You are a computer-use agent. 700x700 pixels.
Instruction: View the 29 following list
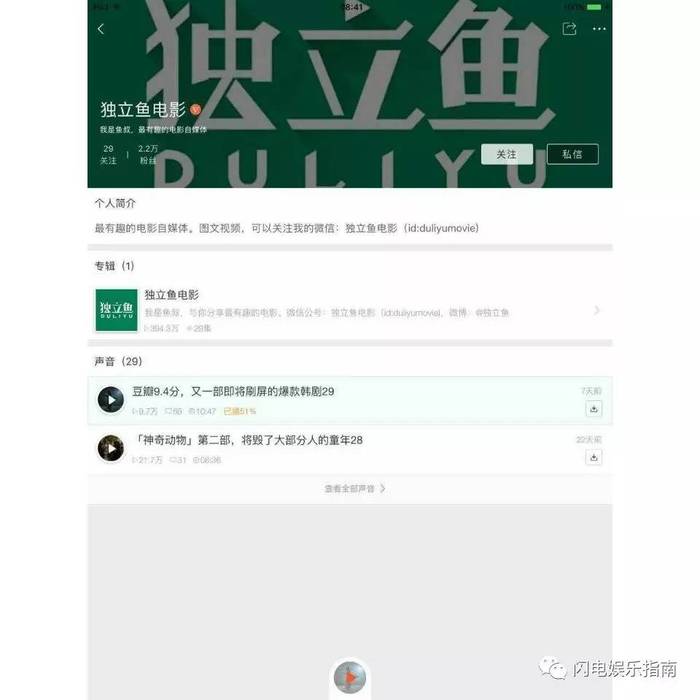pyautogui.click(x=108, y=154)
